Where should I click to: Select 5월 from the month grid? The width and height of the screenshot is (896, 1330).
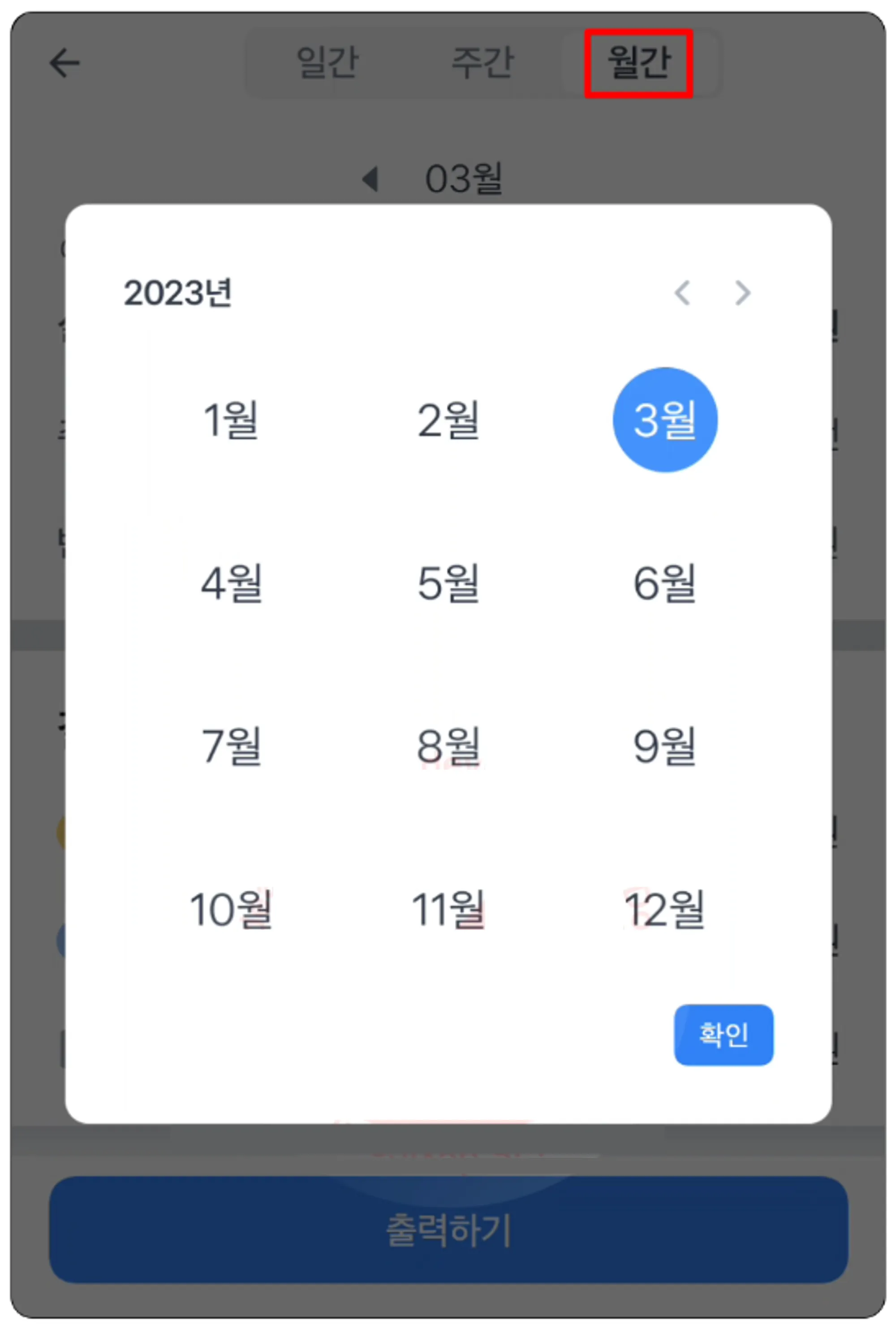448,583
